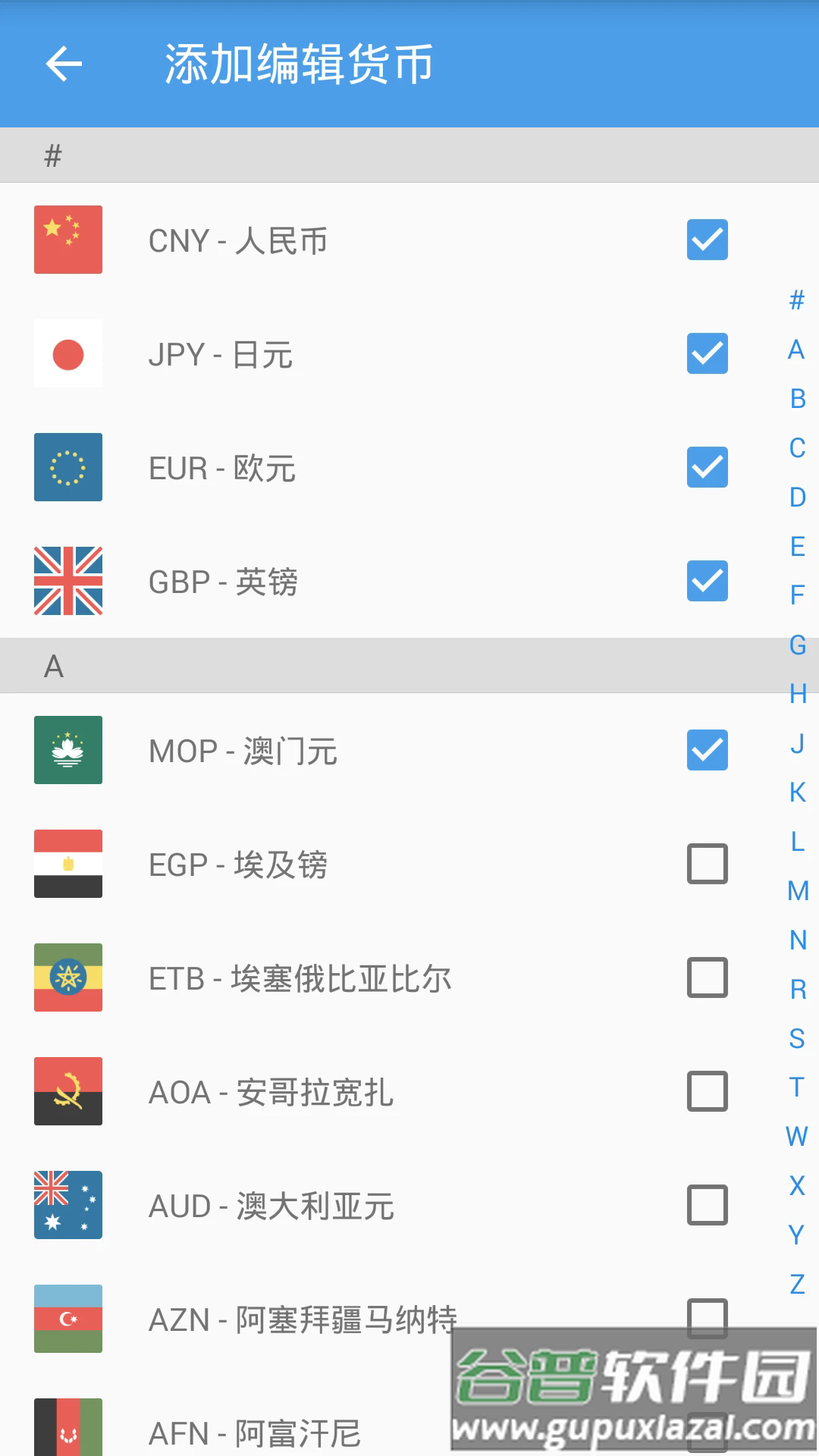Jump to letter A in the alphabet index
The image size is (819, 1456).
(795, 349)
